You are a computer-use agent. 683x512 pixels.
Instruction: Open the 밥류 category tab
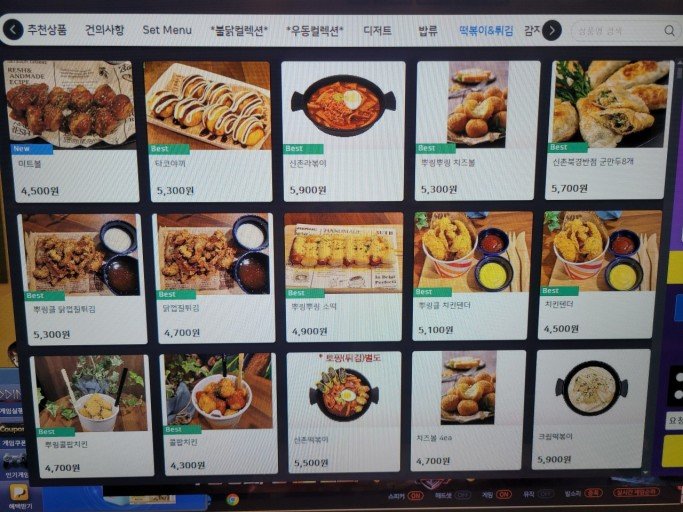427,31
